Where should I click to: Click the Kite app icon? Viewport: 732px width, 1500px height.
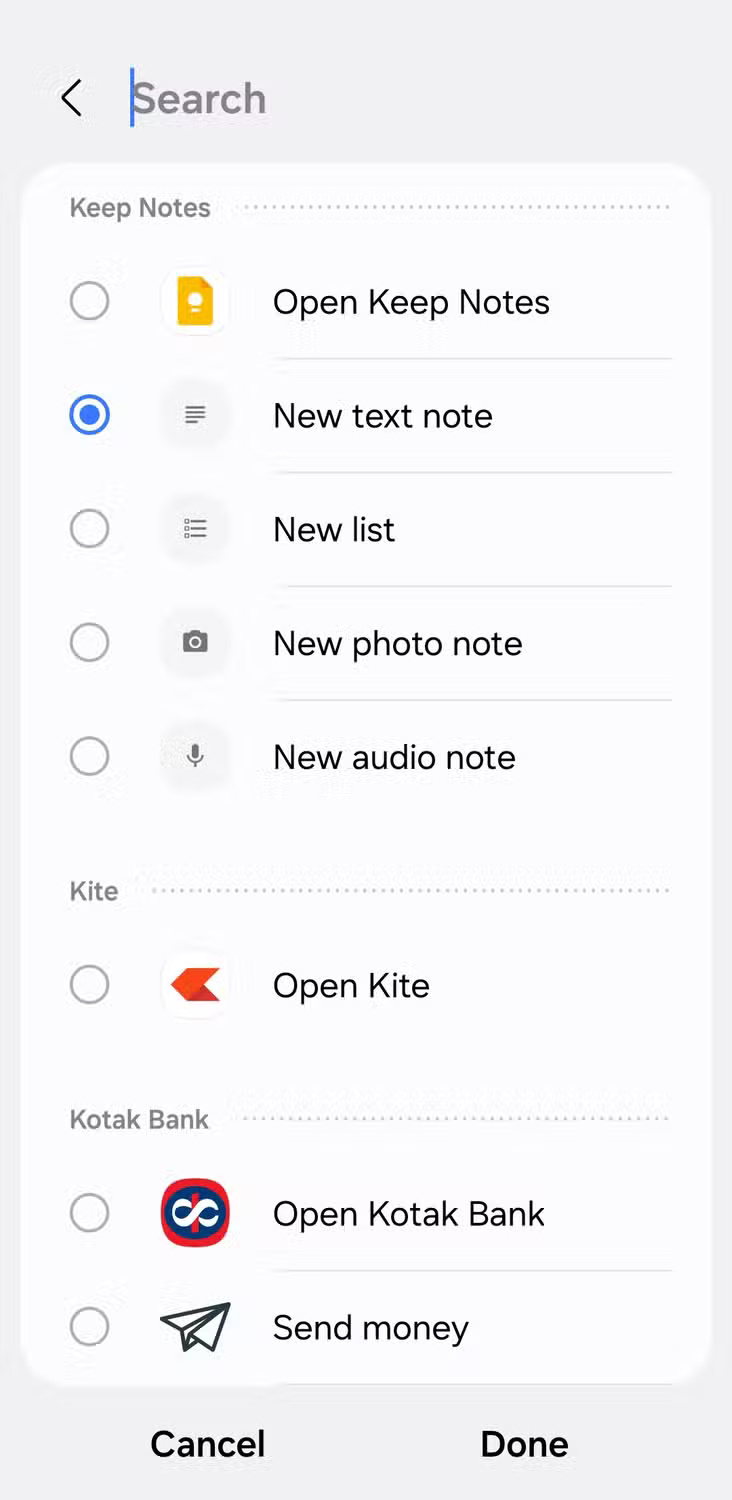[x=194, y=984]
